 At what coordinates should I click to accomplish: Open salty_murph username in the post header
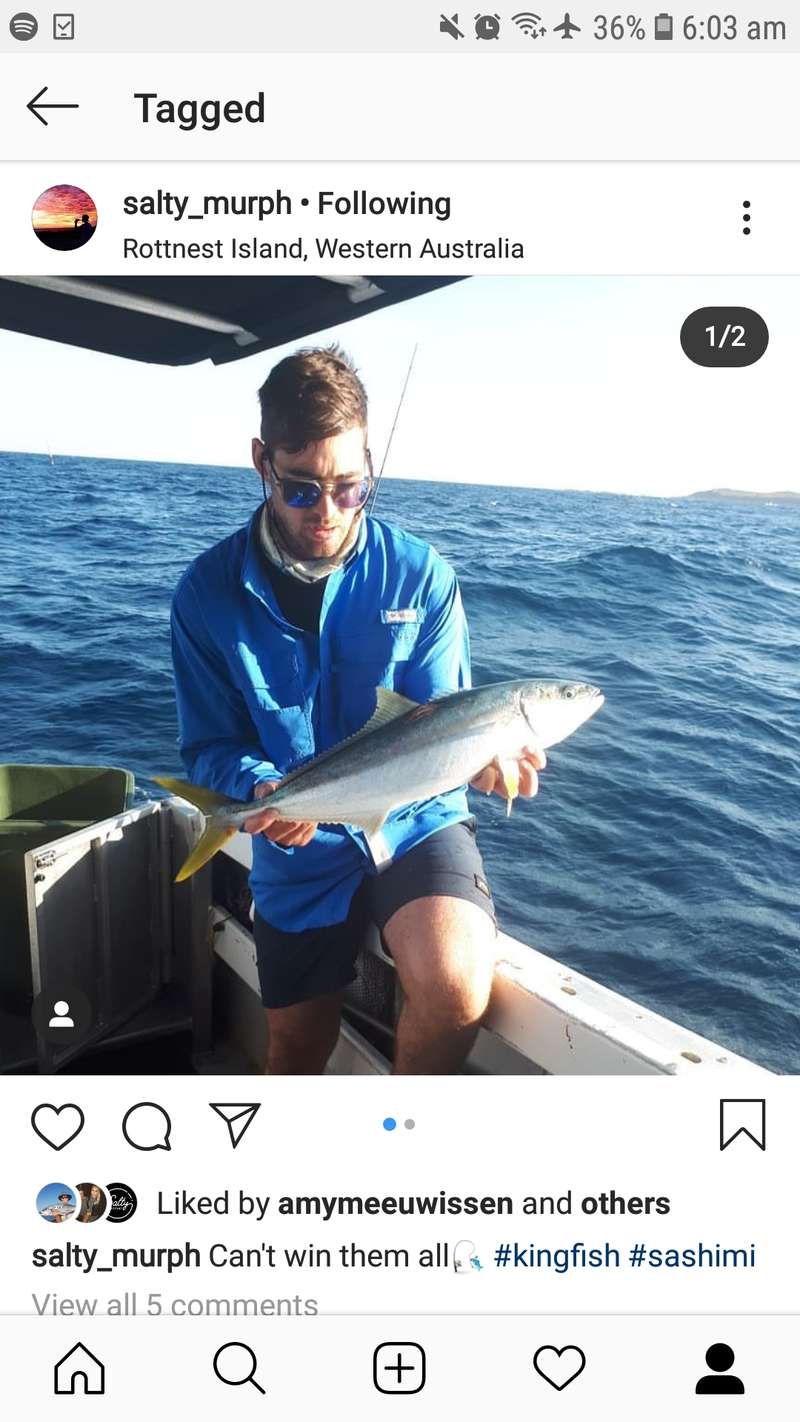tap(206, 204)
